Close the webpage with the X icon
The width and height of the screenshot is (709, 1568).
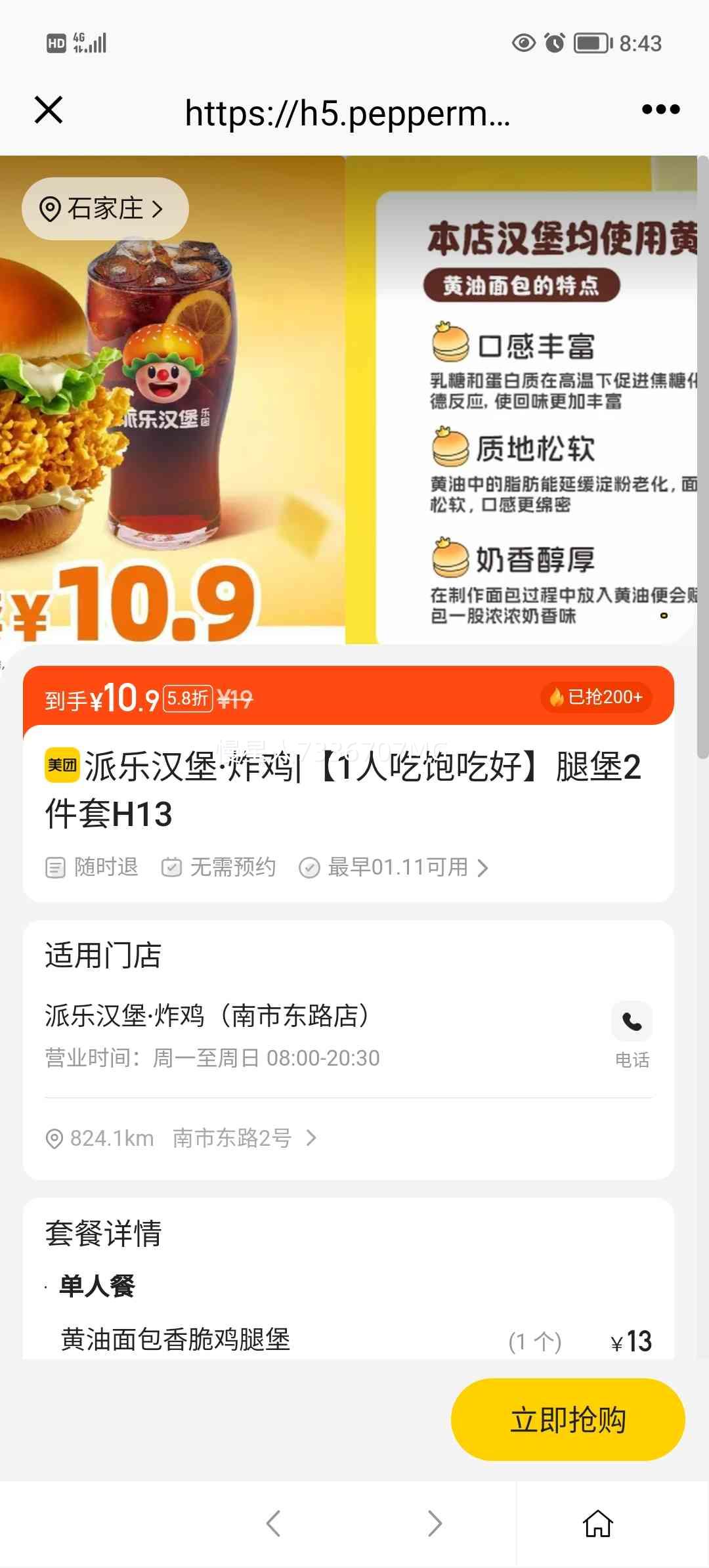(49, 112)
